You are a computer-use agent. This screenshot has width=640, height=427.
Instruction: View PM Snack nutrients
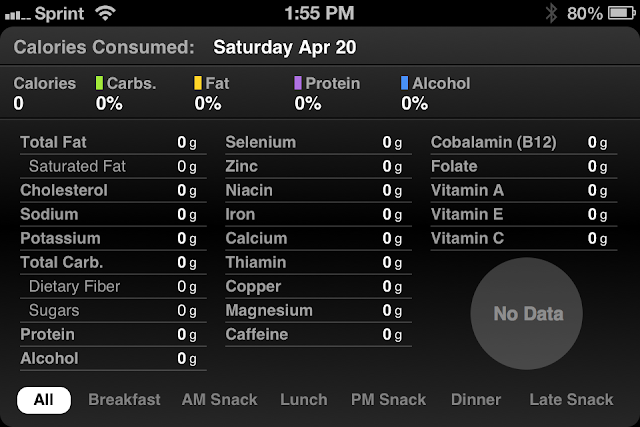coord(388,400)
